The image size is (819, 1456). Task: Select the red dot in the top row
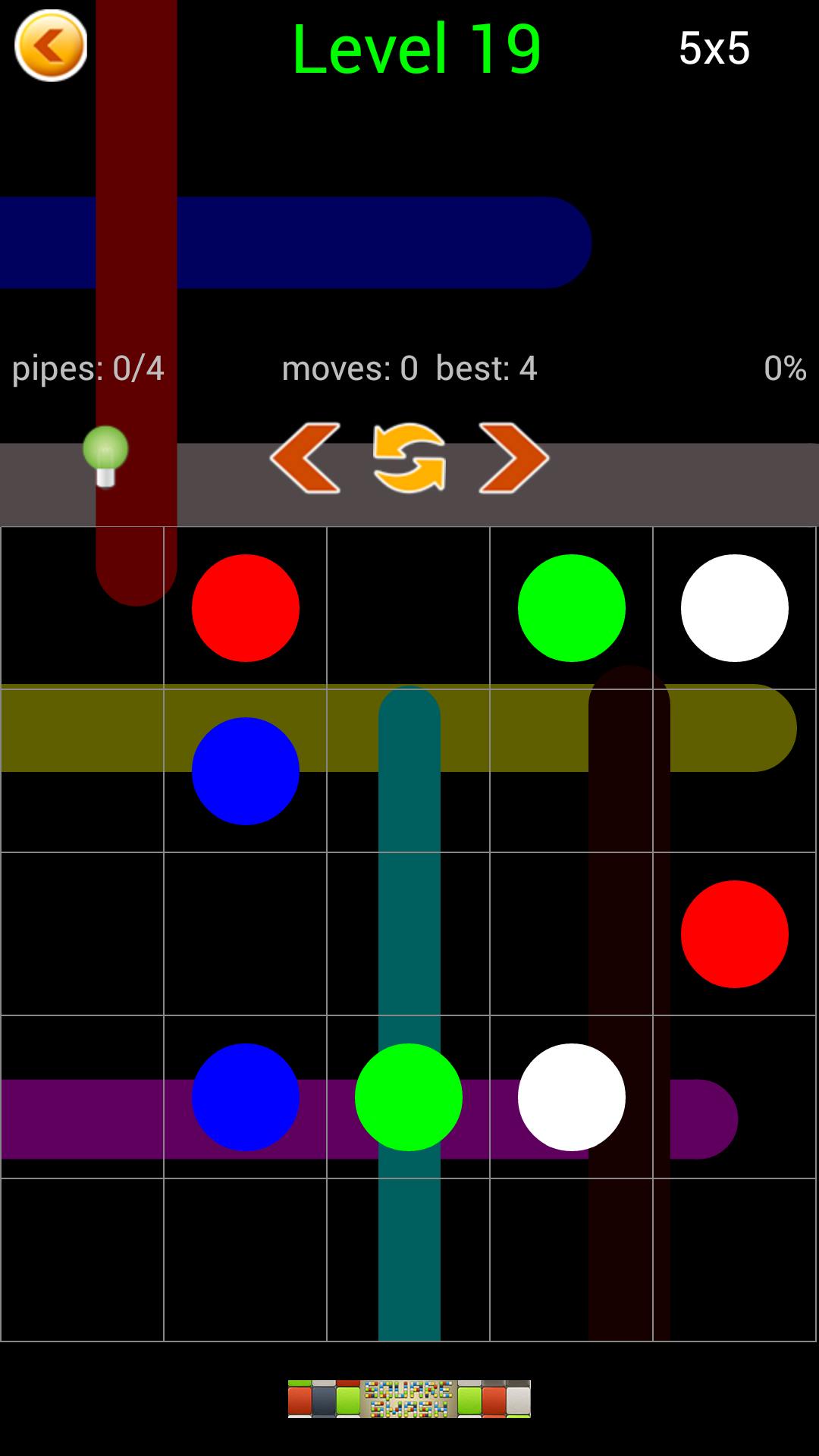(245, 608)
